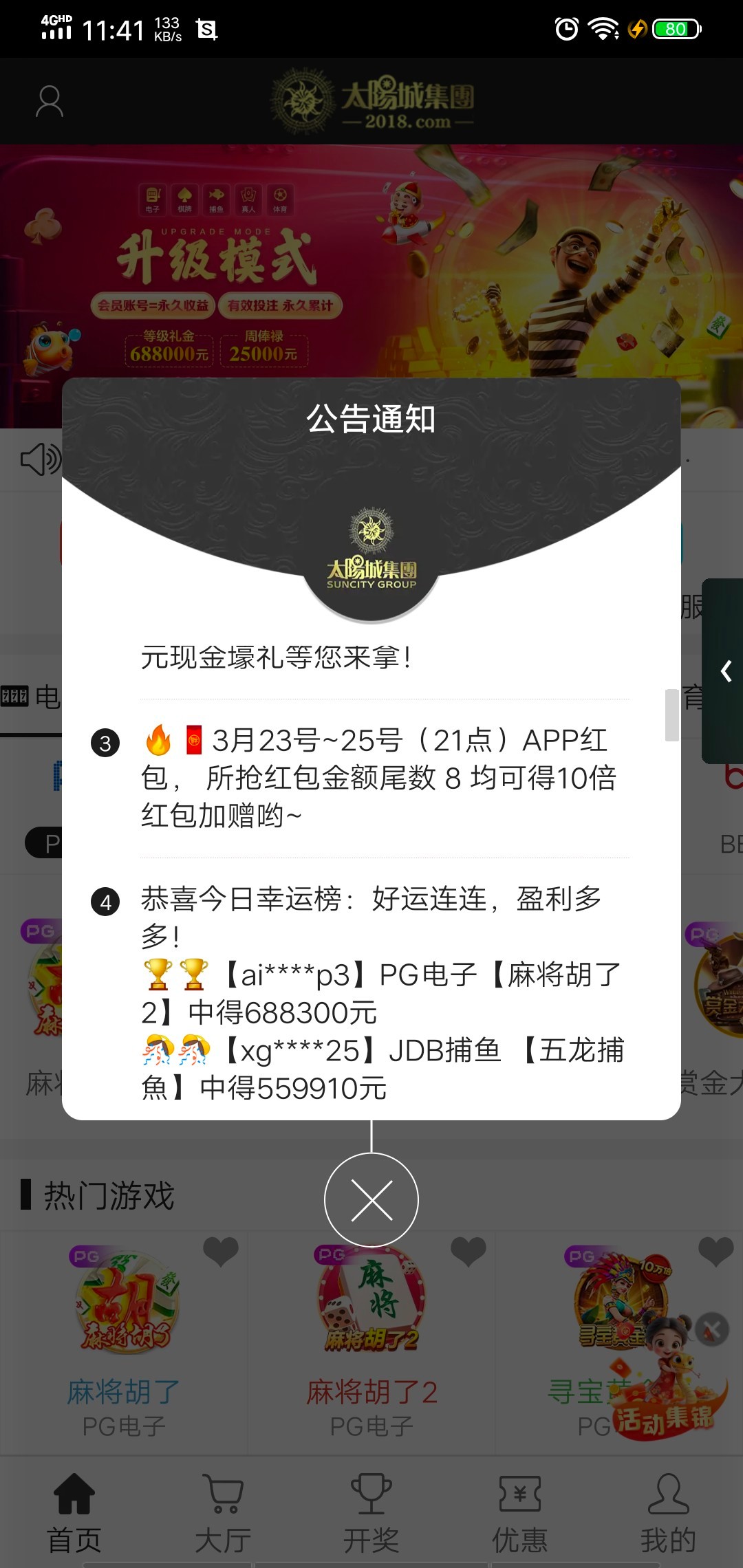This screenshot has width=743, height=1568.
Task: Expand the side panel arrow
Action: [x=725, y=671]
